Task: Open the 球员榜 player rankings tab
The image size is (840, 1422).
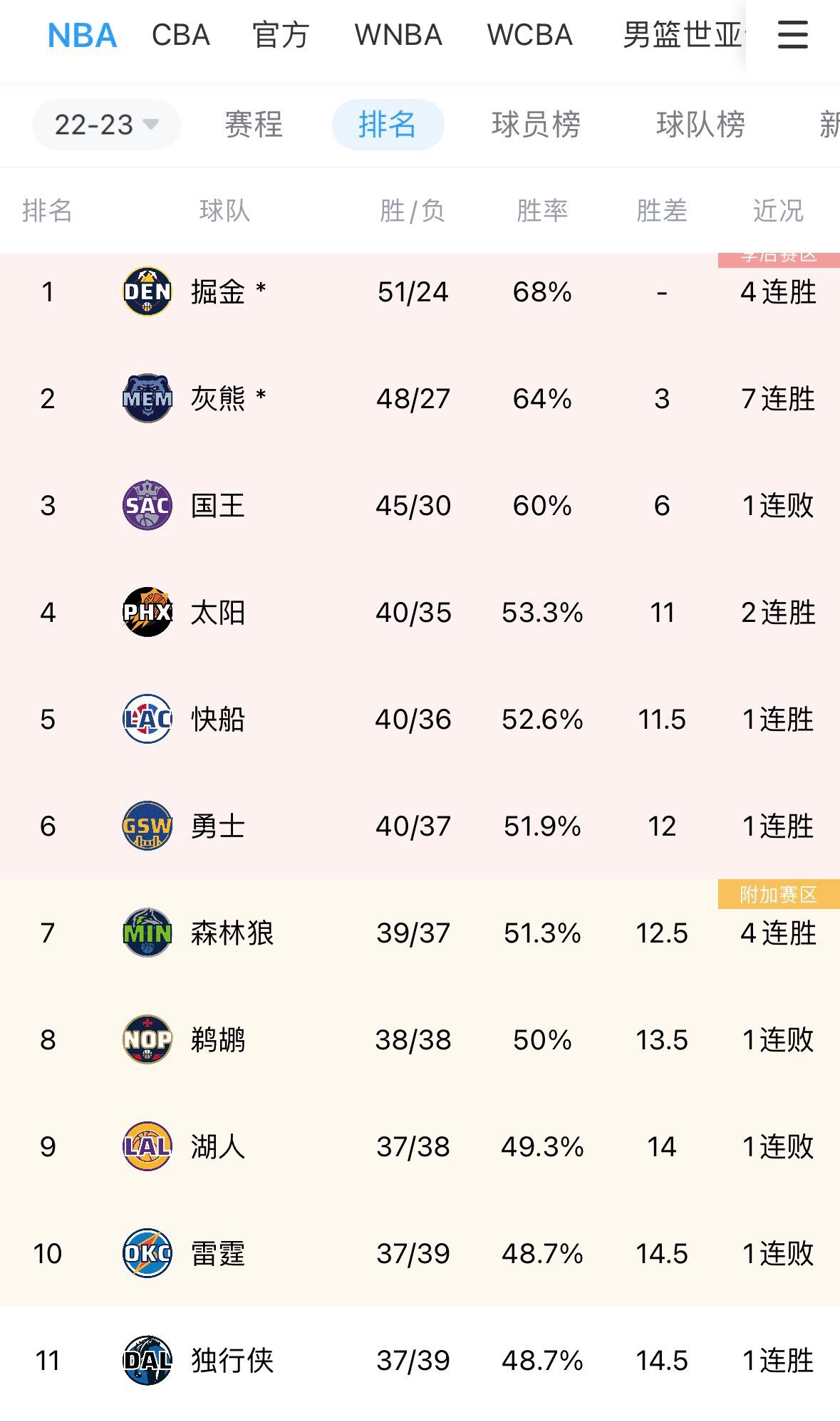Action: pos(536,125)
